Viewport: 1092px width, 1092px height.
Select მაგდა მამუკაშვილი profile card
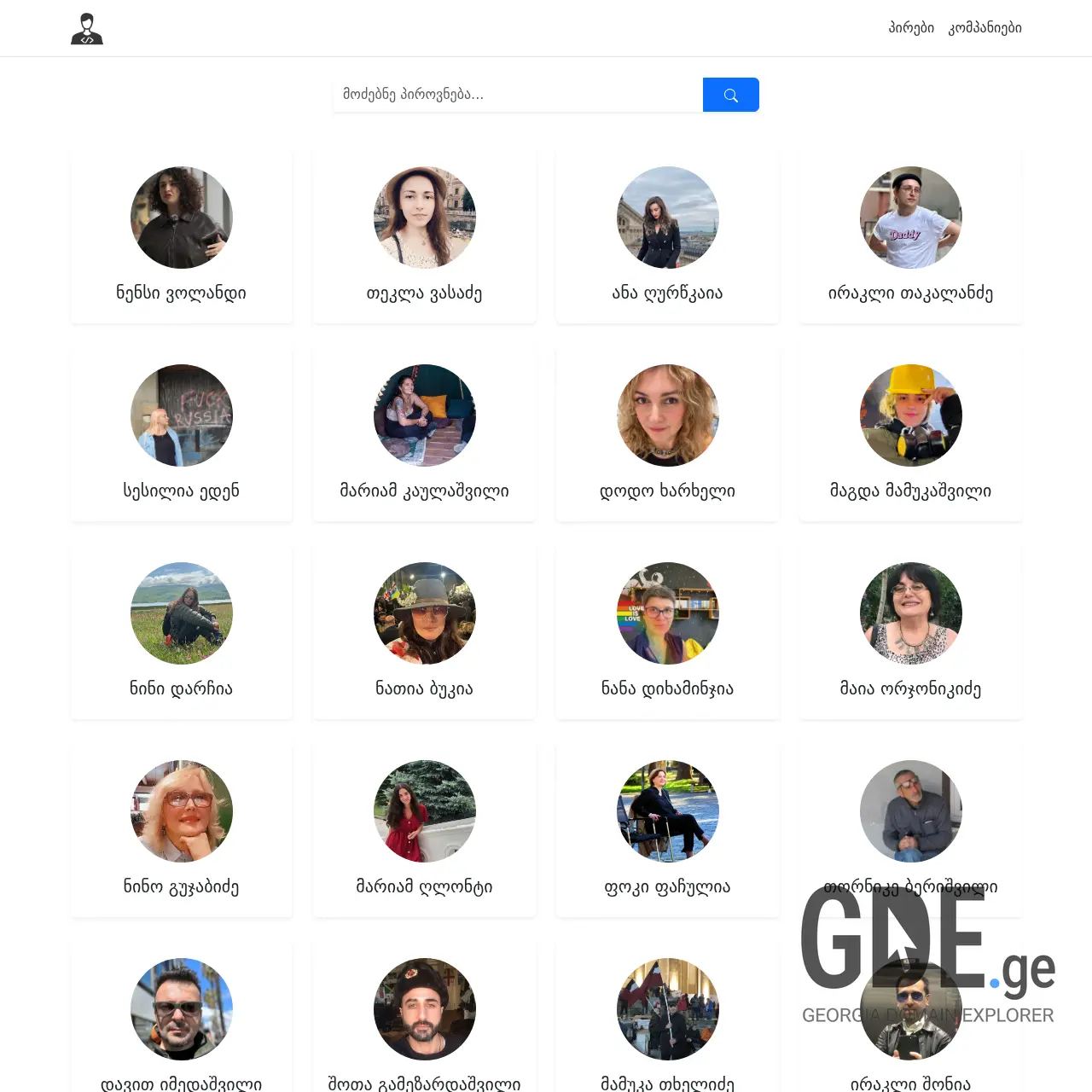point(911,436)
